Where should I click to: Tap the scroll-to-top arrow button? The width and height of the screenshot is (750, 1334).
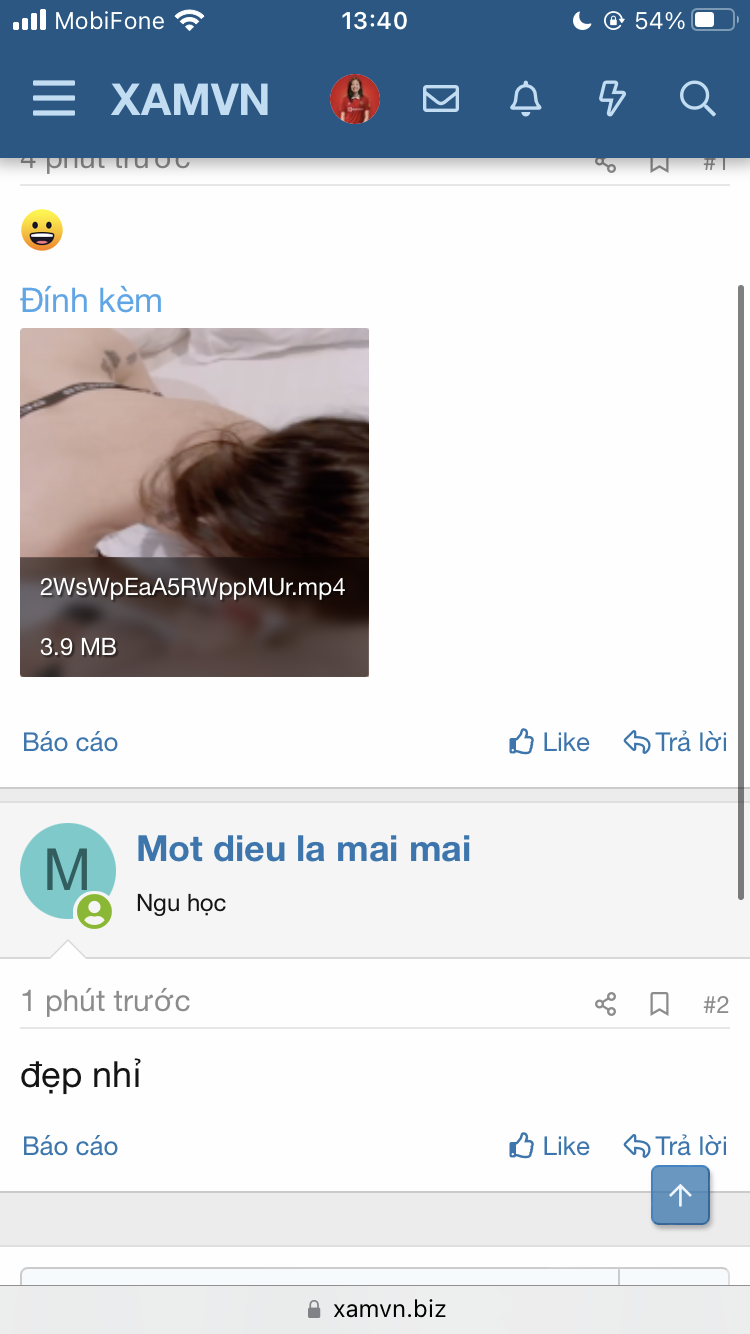tap(680, 1195)
